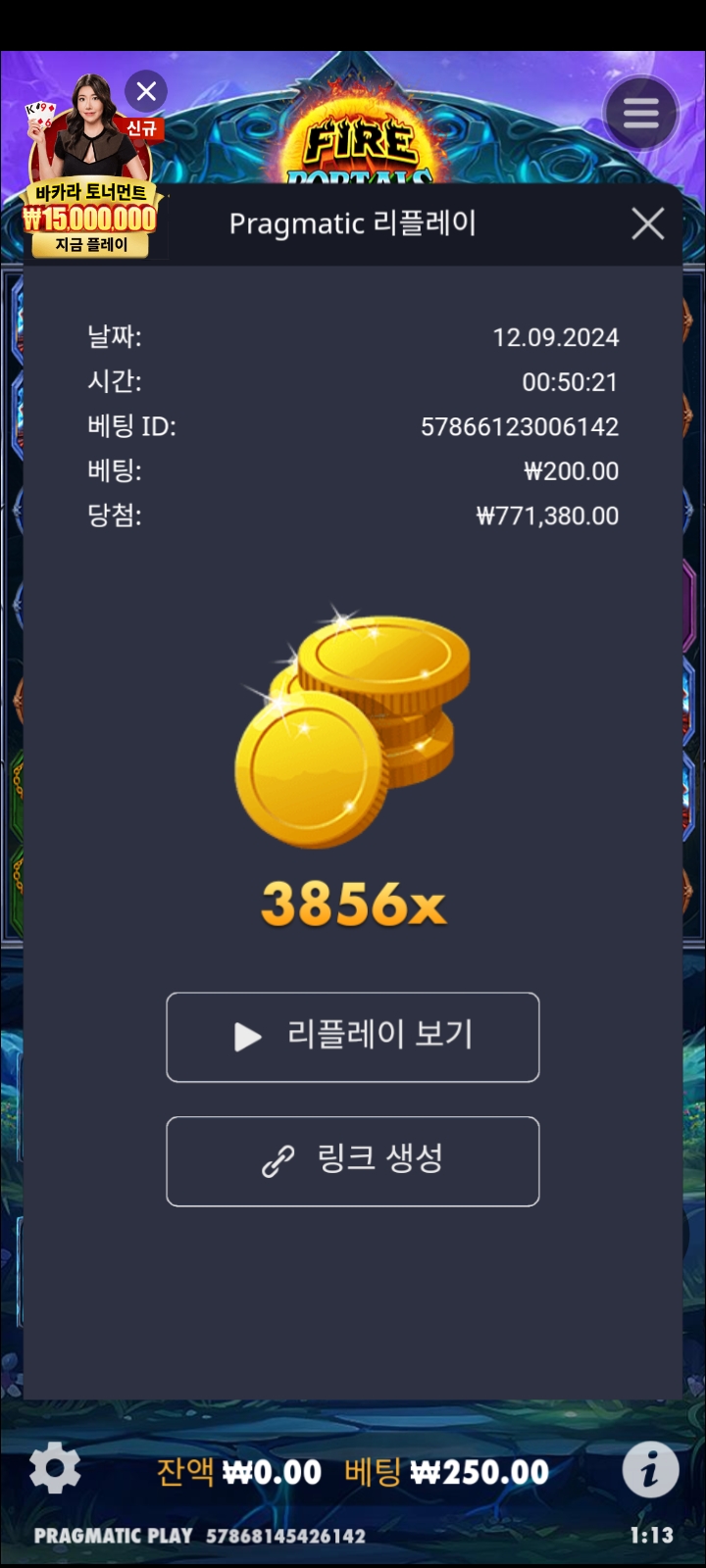
Task: Dismiss the 바카라 토너먼트 promo banner
Action: click(x=146, y=92)
